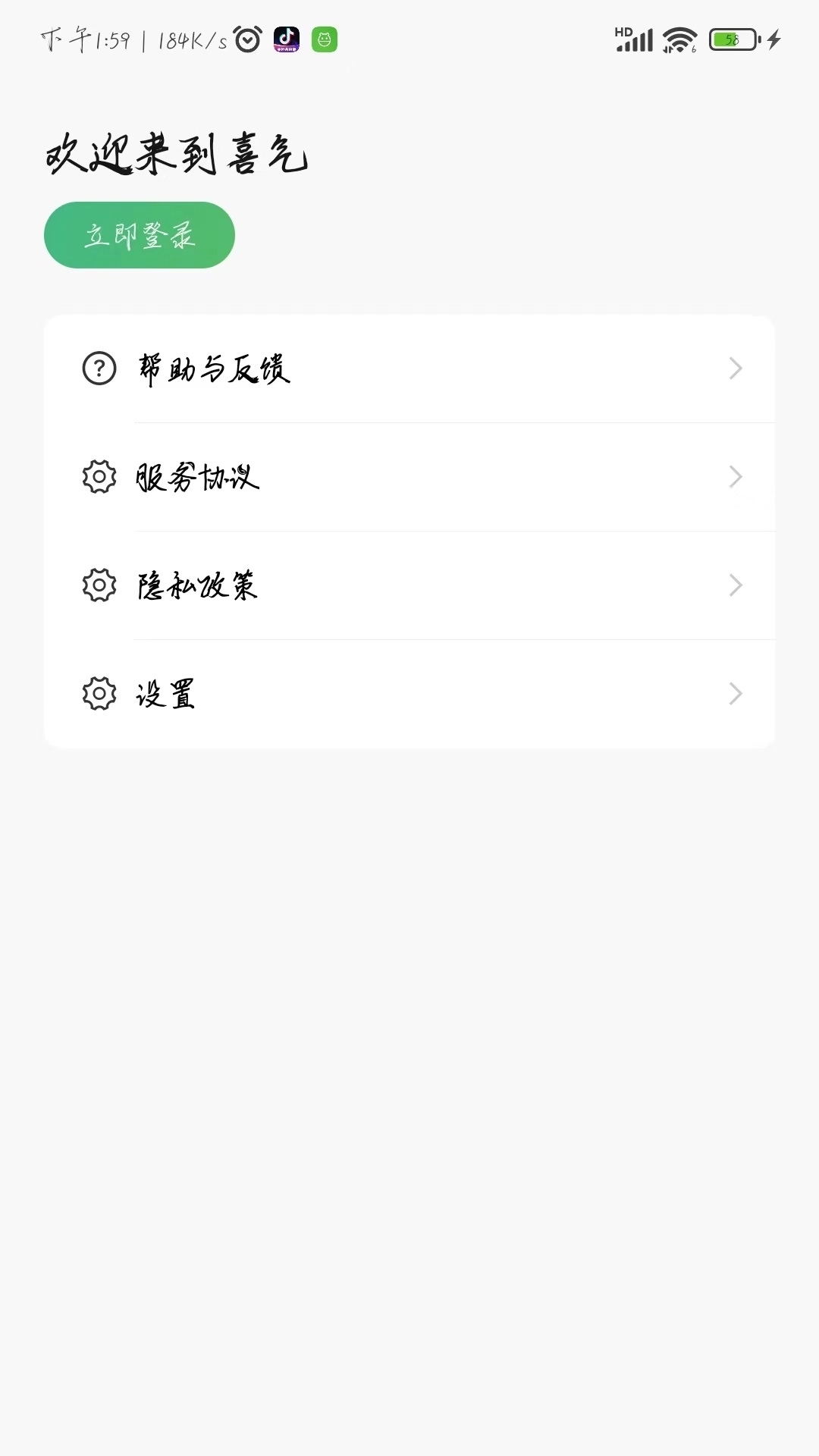Click the alarm clock icon in the status bar
The width and height of the screenshot is (819, 1456).
(246, 38)
